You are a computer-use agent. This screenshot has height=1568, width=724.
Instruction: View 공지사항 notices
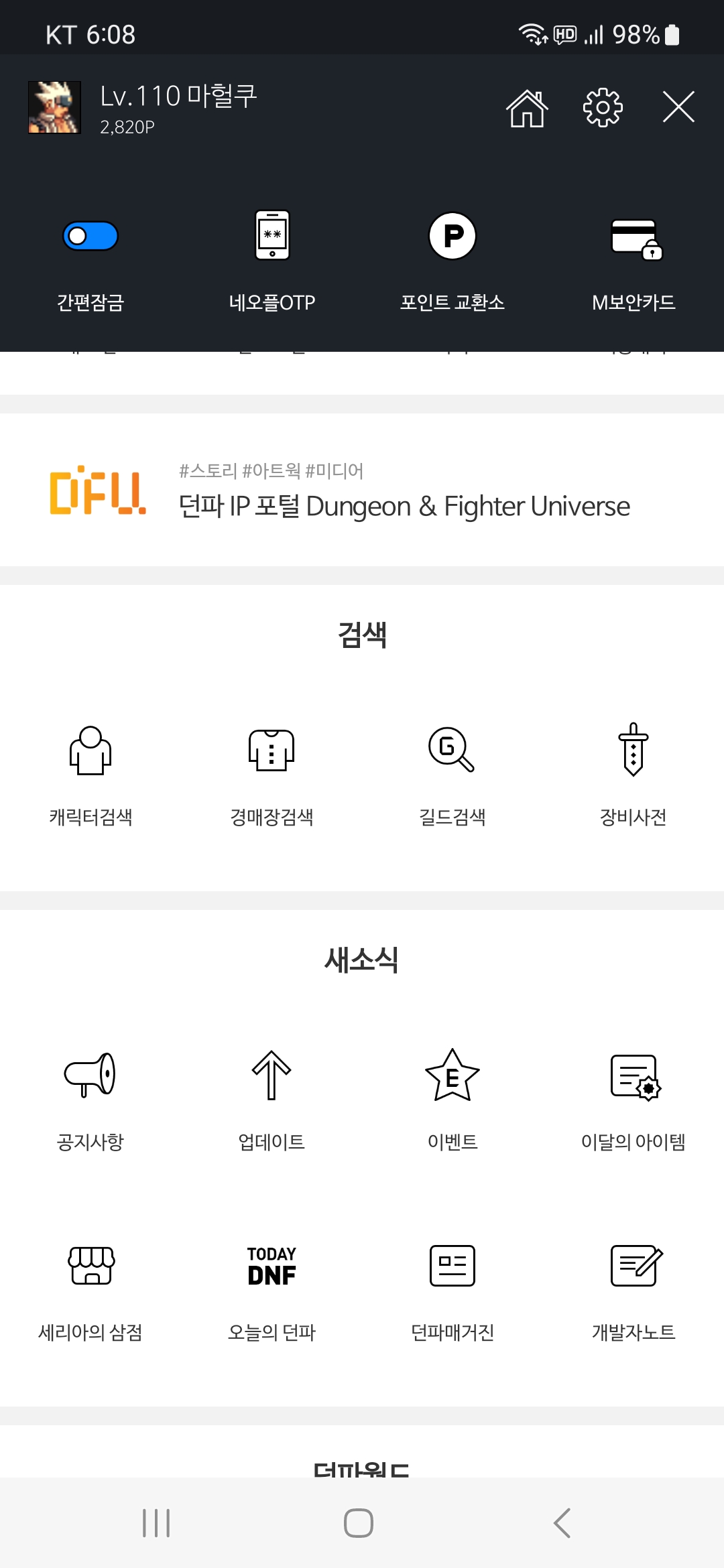[x=90, y=1099]
